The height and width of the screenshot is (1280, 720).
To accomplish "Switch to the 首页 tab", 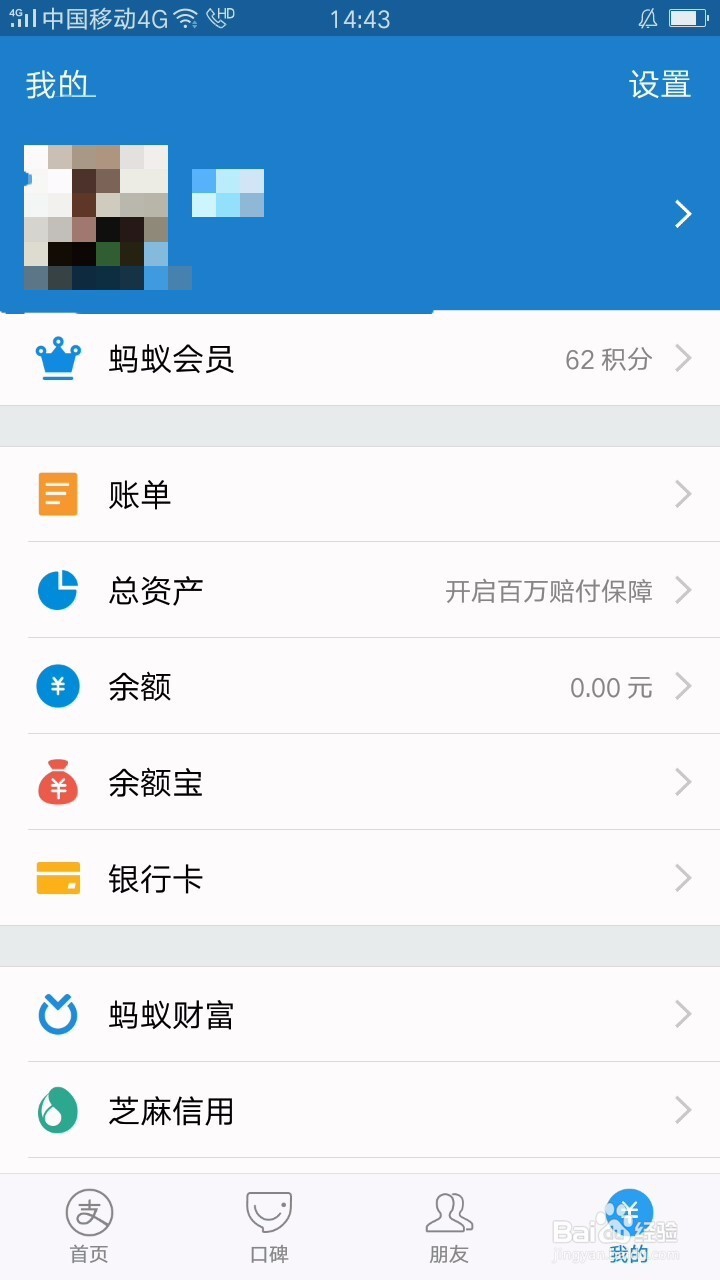I will click(89, 1227).
